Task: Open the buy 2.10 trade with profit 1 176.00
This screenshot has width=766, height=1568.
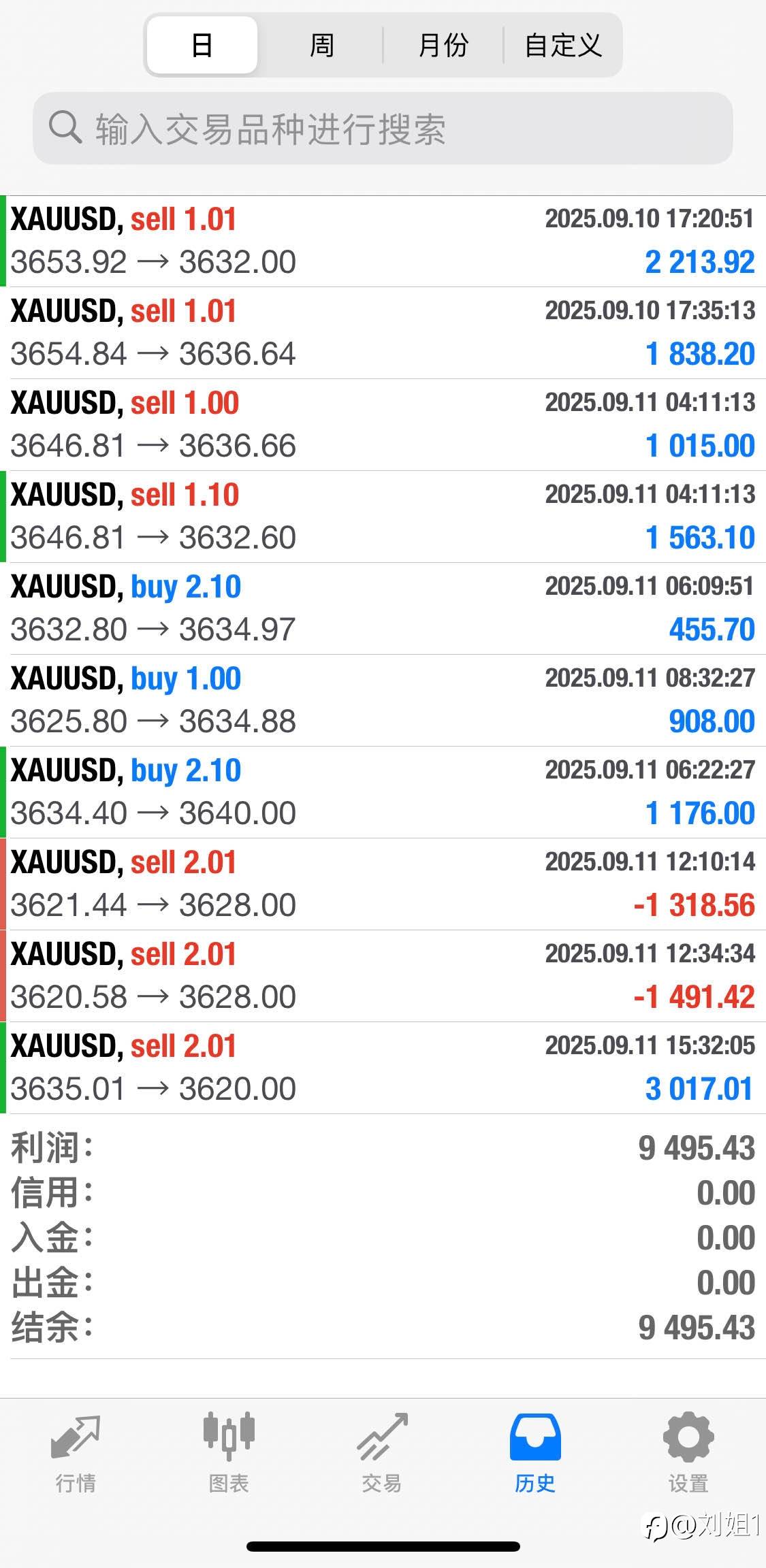Action: 383,792
